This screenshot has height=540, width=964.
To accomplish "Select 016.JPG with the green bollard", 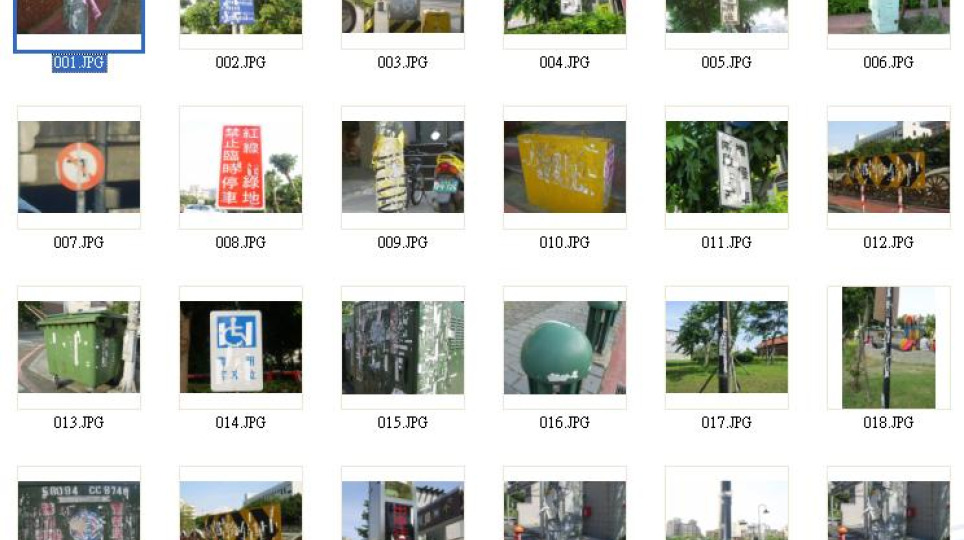I will (x=565, y=347).
